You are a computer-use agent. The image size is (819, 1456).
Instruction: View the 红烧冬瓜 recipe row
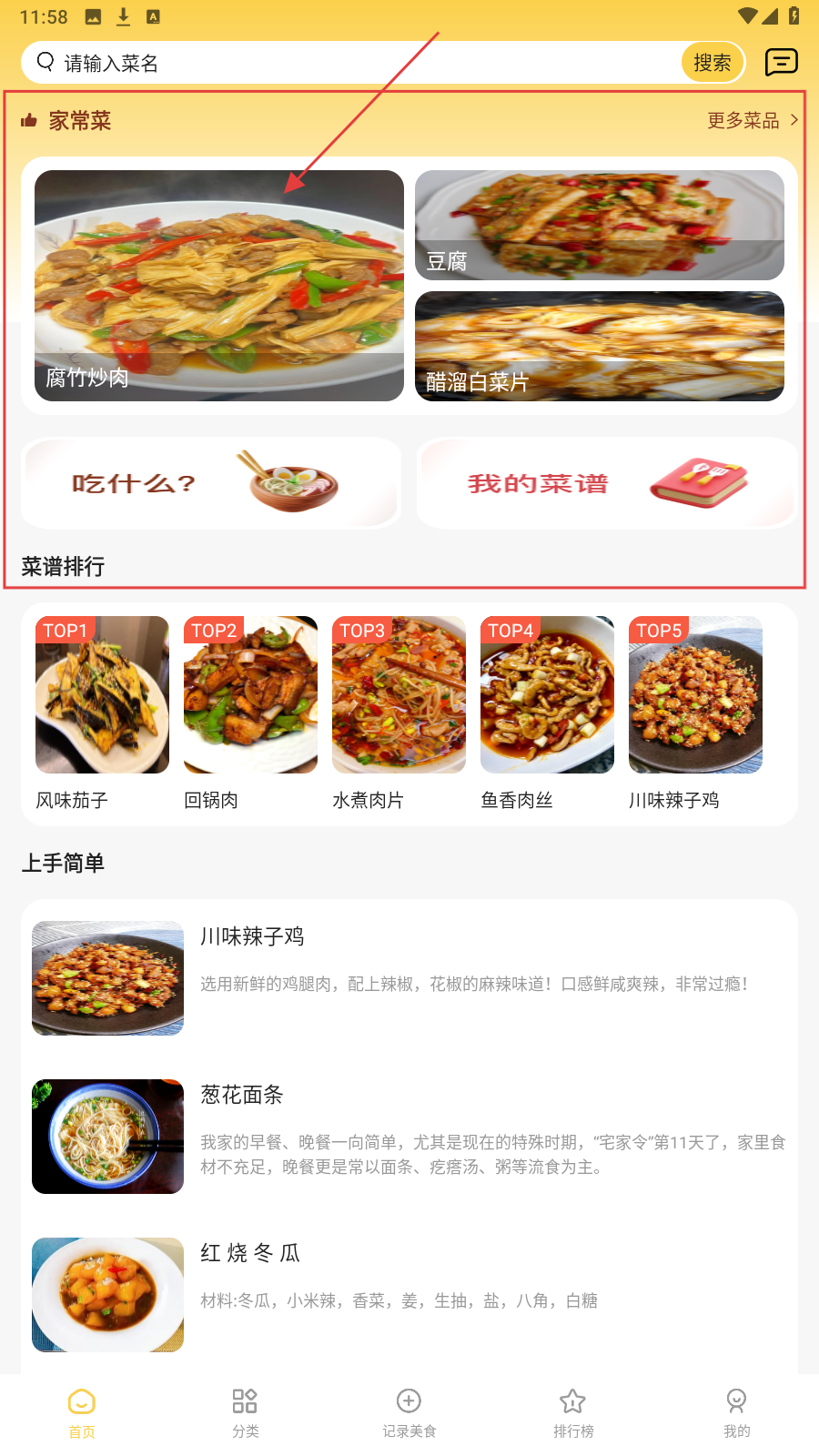click(409, 1294)
